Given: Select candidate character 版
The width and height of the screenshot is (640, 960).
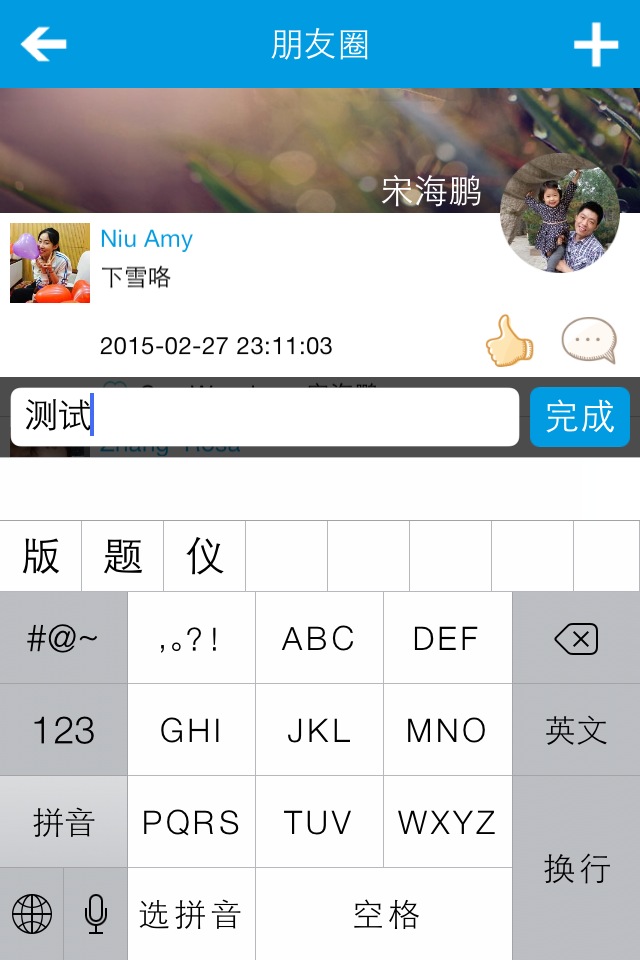Looking at the screenshot, I should tap(41, 555).
